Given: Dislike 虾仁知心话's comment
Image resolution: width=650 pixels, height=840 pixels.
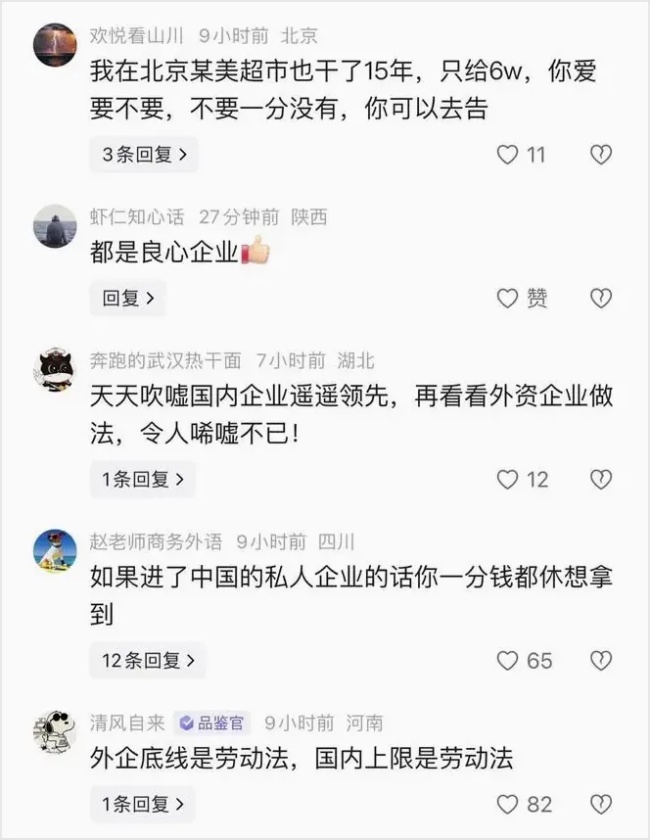Looking at the screenshot, I should click(600, 298).
